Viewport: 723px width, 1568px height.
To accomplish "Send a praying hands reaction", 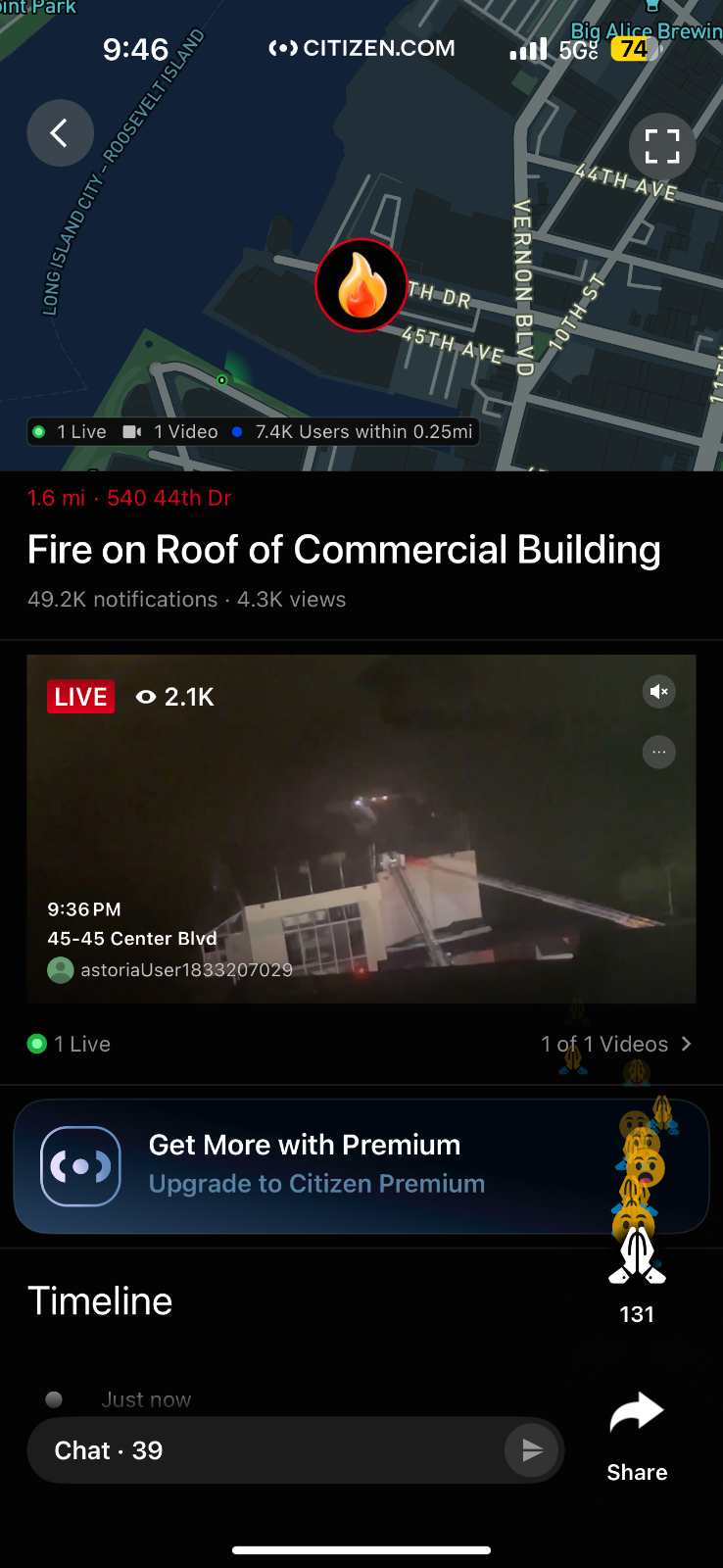I will pos(637,1256).
